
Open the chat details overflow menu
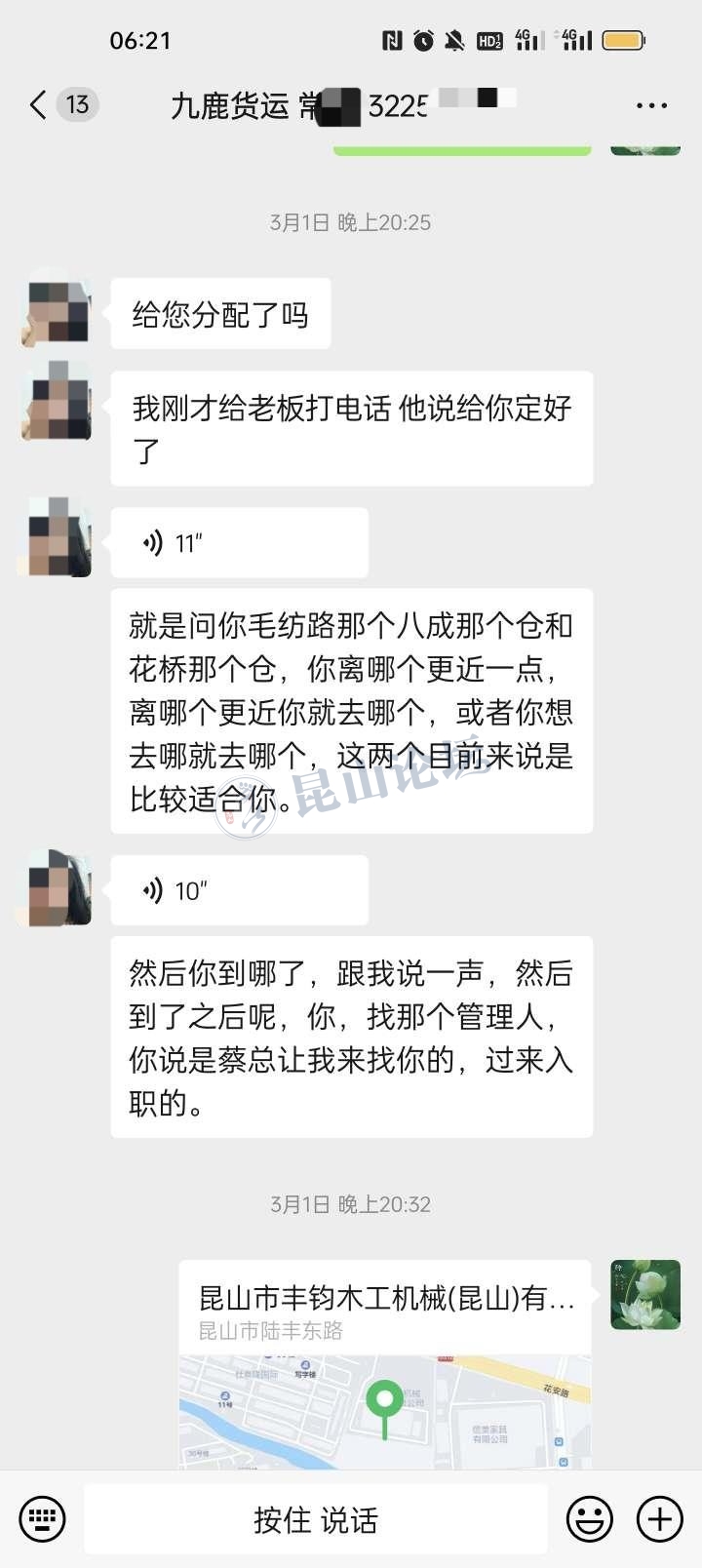tap(651, 105)
